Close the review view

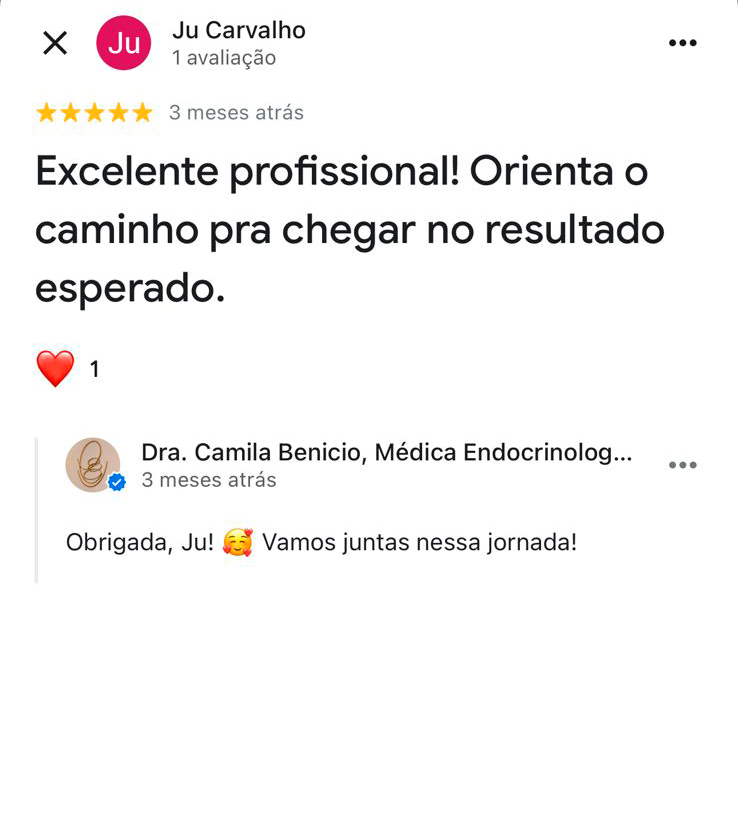(55, 43)
